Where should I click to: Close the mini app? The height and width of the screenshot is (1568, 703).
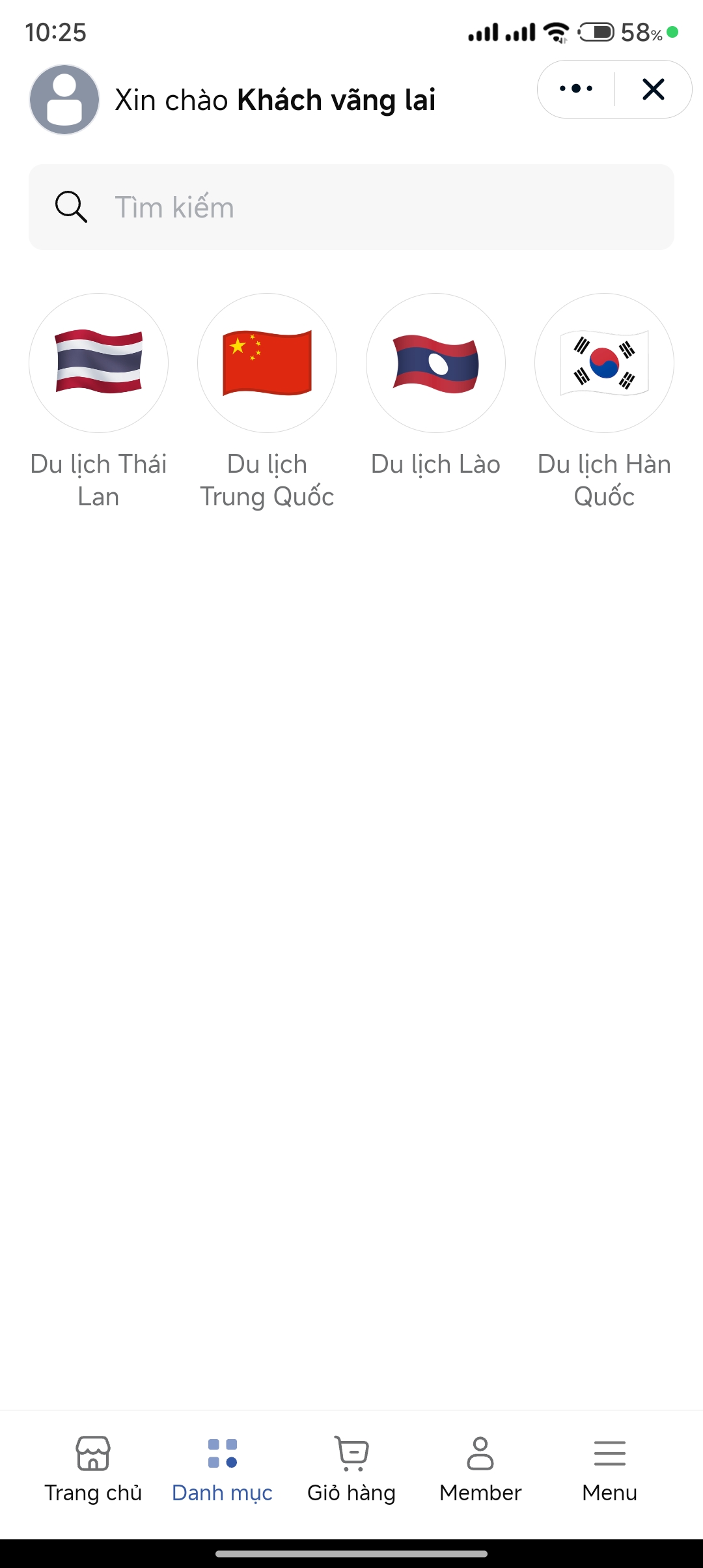click(x=653, y=89)
